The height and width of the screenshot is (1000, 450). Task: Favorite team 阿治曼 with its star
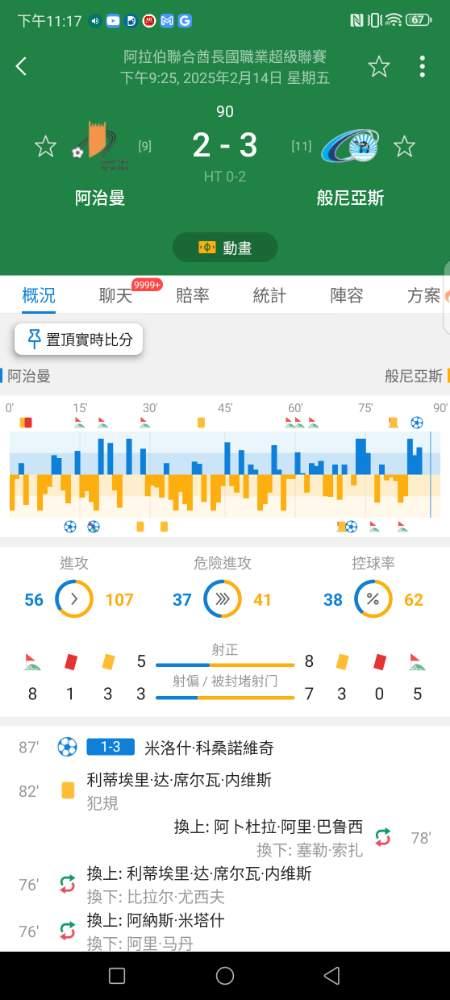click(x=45, y=147)
